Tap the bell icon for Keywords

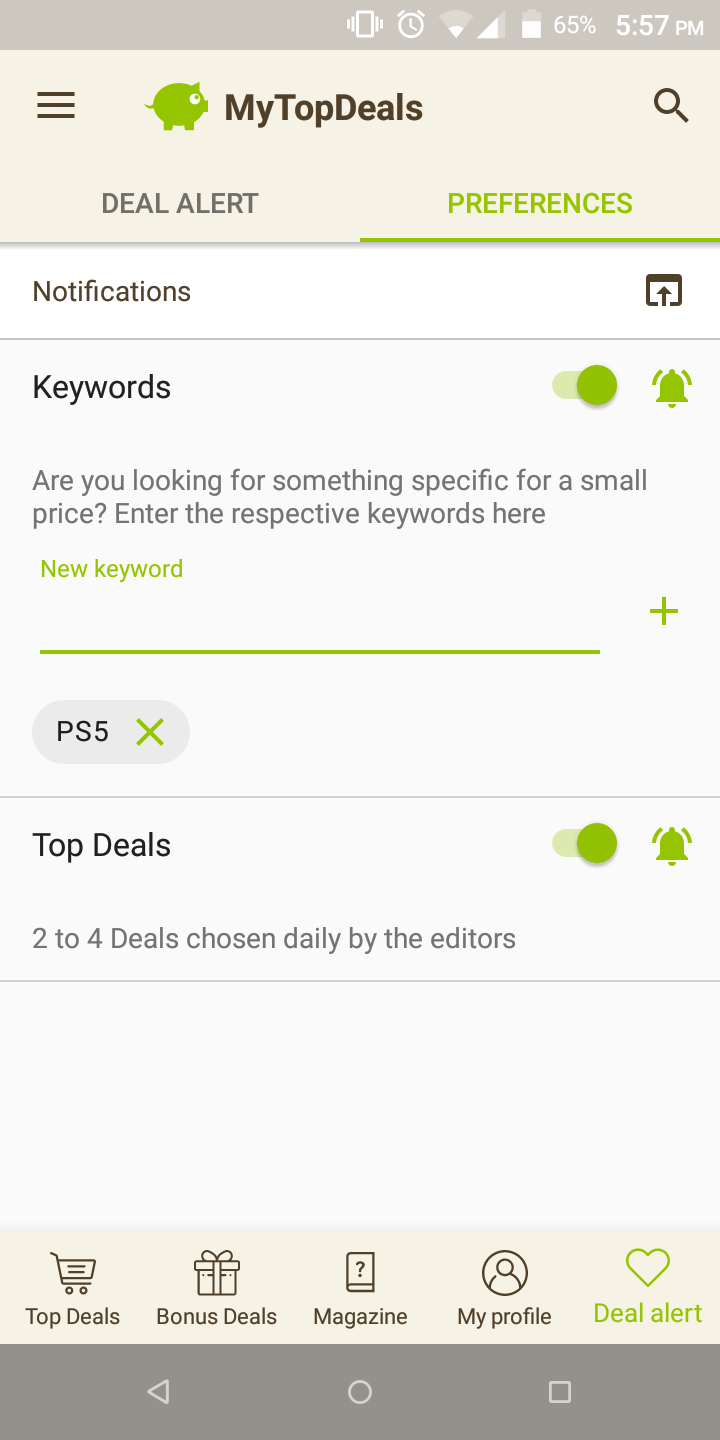[672, 387]
